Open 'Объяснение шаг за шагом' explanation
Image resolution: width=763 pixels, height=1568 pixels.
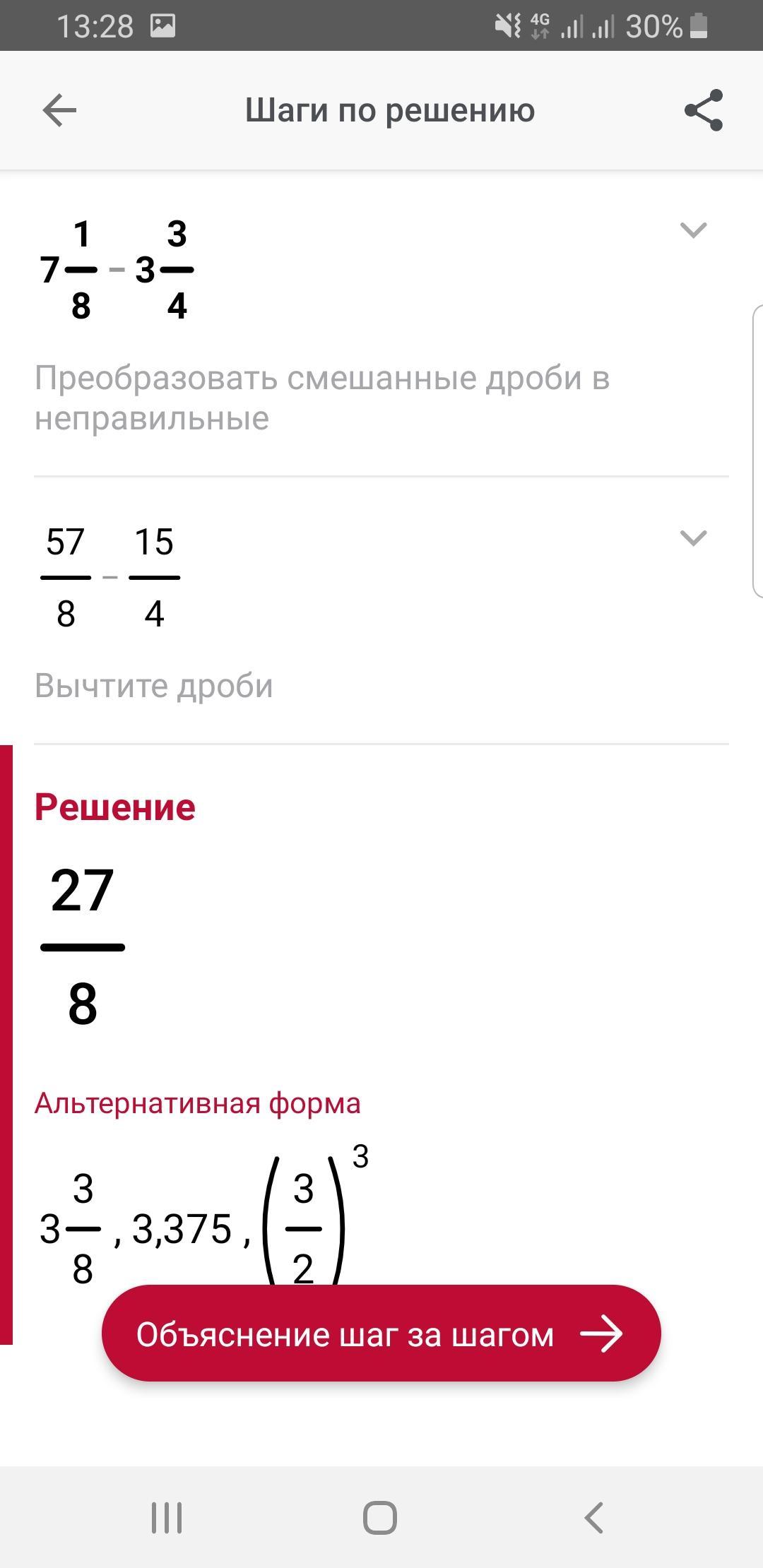click(381, 1334)
